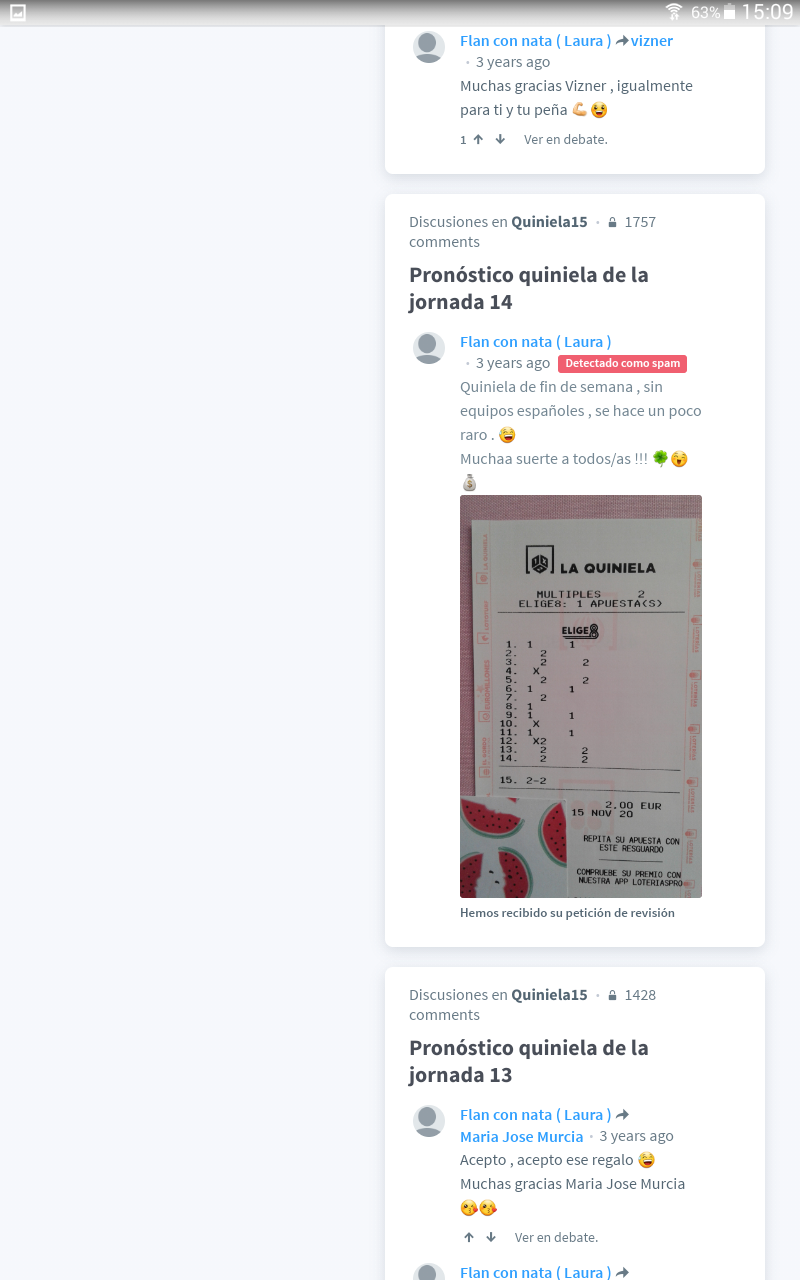Downvote the reply to vizner
Image resolution: width=800 pixels, height=1280 pixels.
coord(500,140)
